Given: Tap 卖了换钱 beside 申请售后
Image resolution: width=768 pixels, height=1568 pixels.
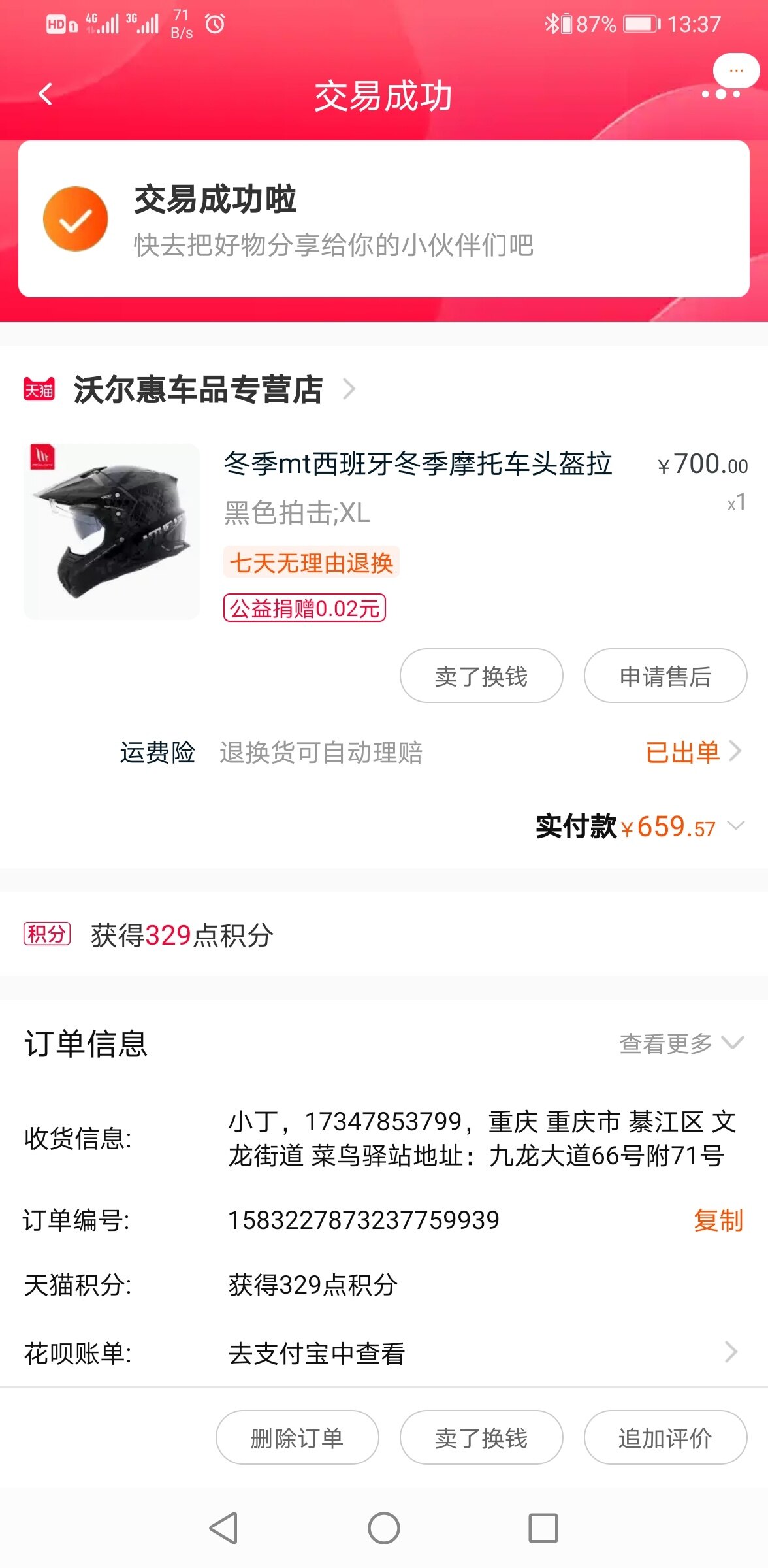Looking at the screenshot, I should [x=481, y=676].
